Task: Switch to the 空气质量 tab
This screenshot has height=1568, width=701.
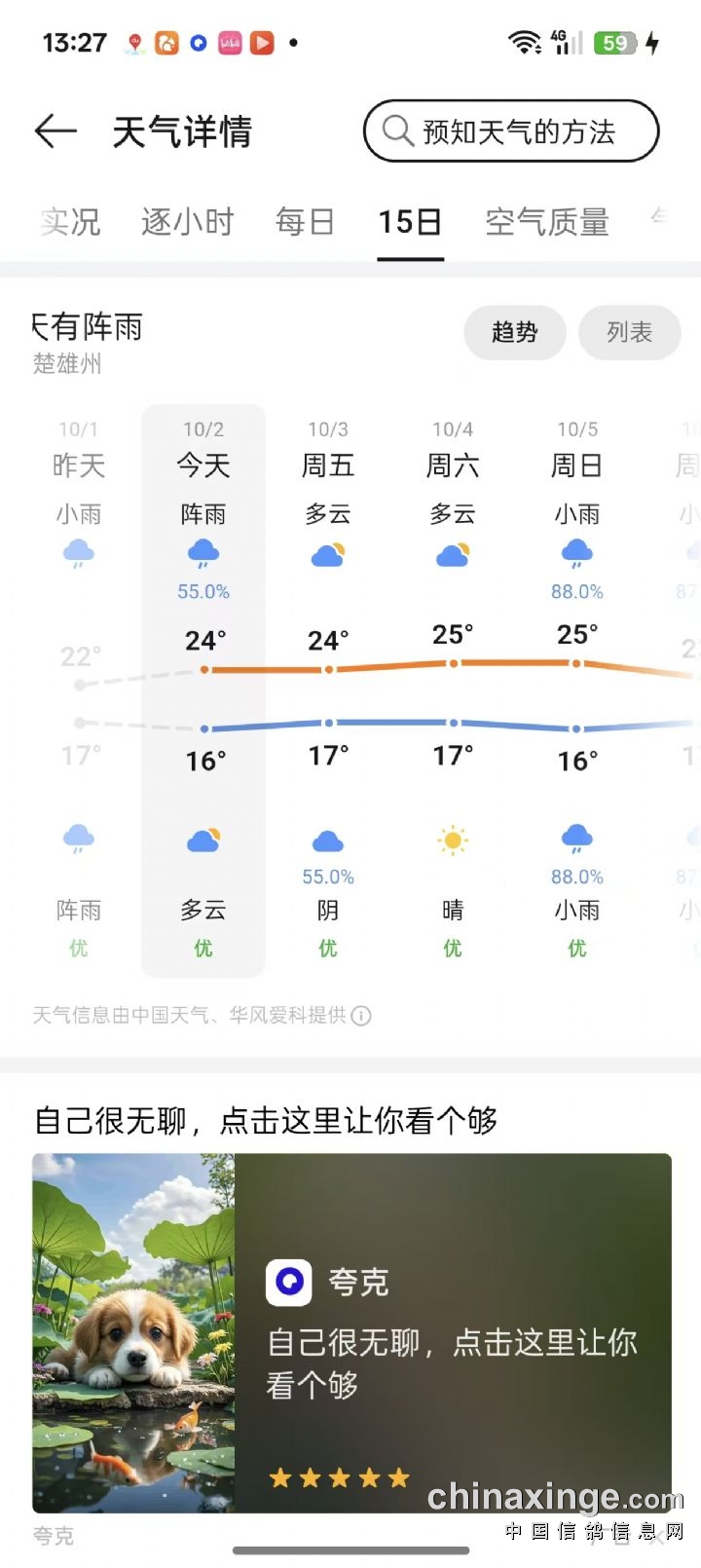Action: tap(547, 222)
